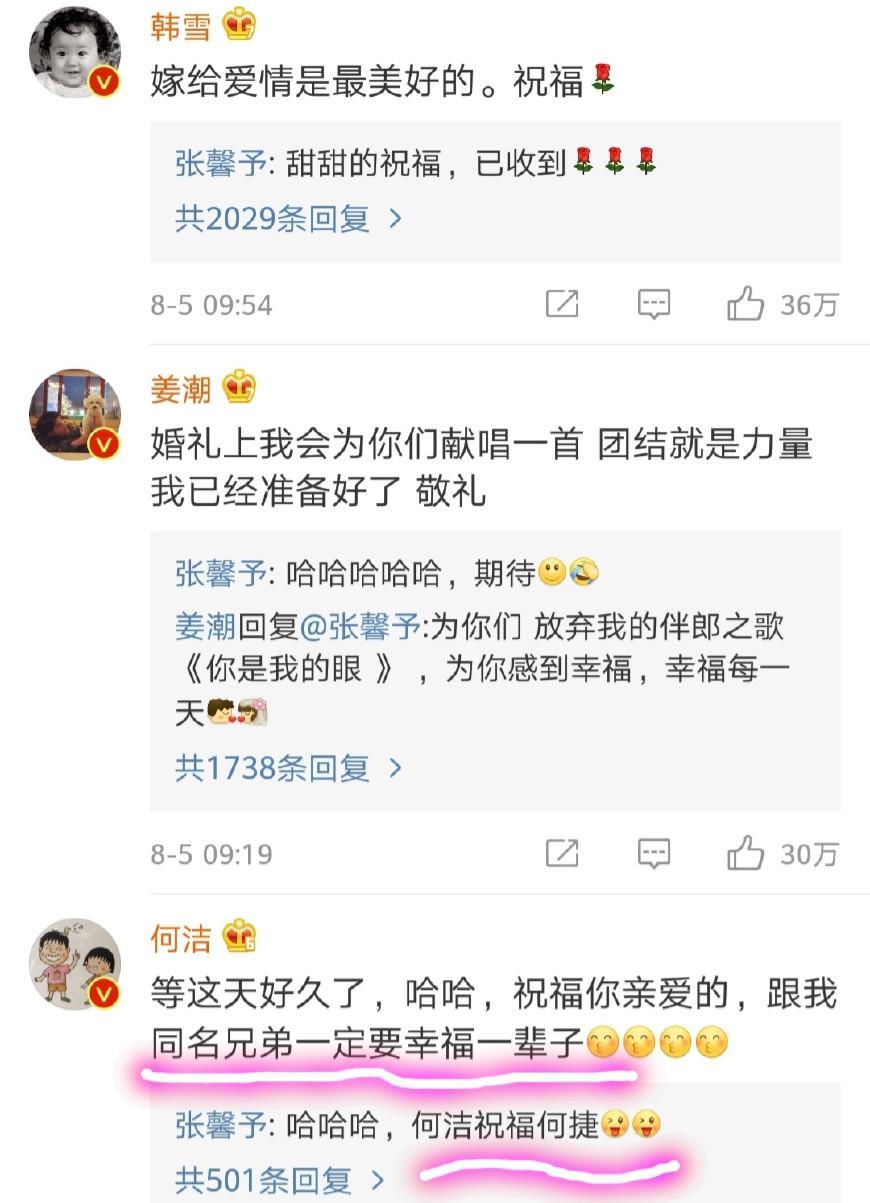
Task: Repost 姜潮's comment
Action: 562,854
